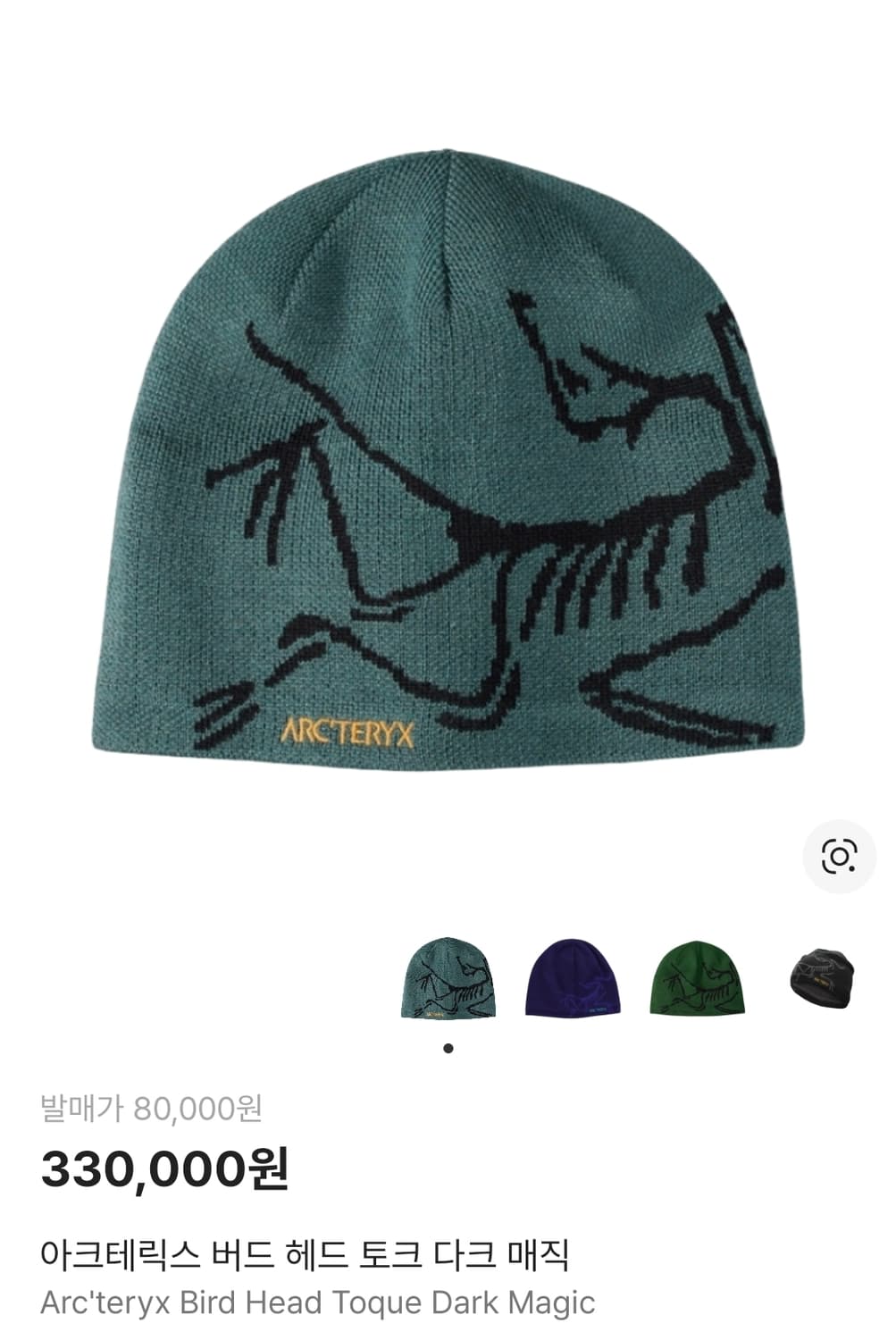The image size is (896, 1340).
Task: Tap the ARCTERYX logo on the beanie image
Action: [x=347, y=733]
